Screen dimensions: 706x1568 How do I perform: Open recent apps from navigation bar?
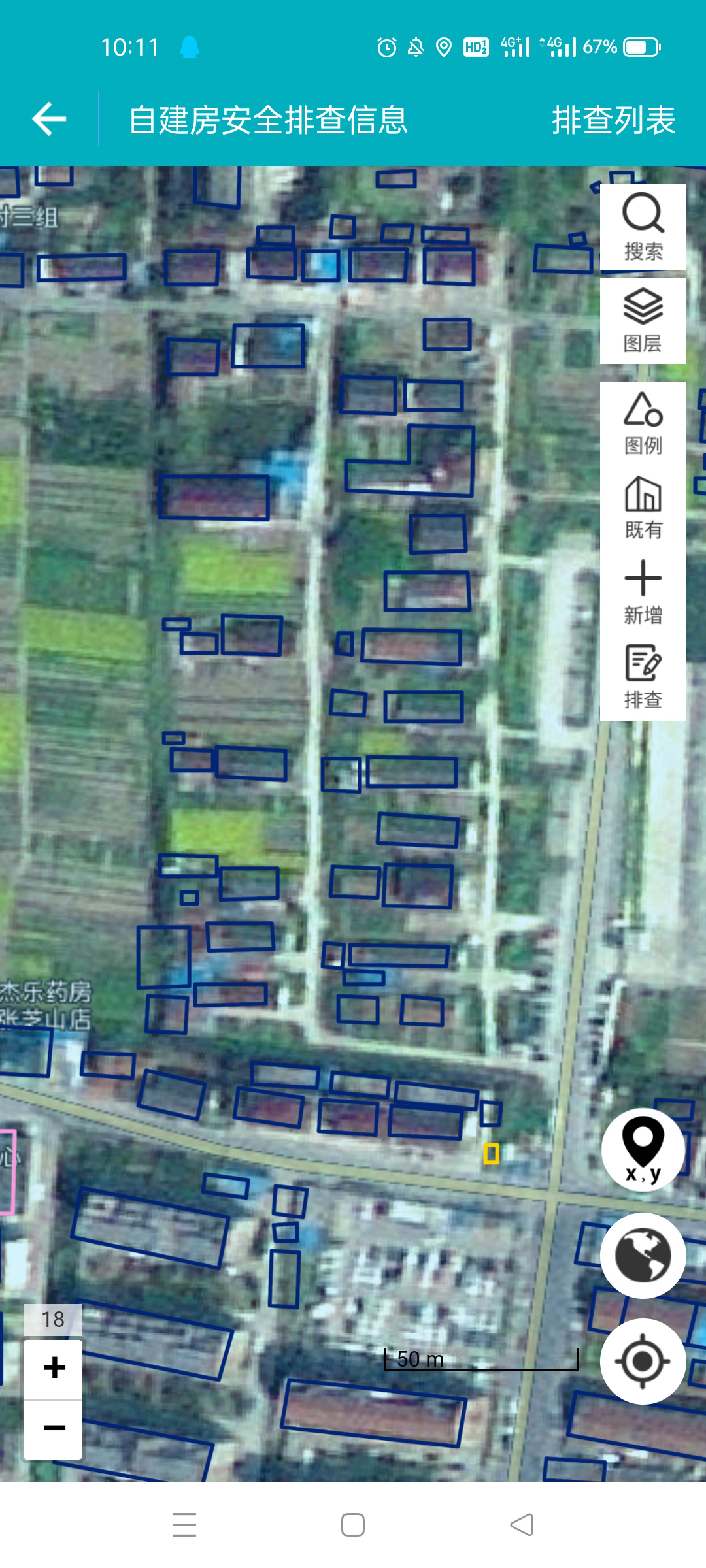184,1525
